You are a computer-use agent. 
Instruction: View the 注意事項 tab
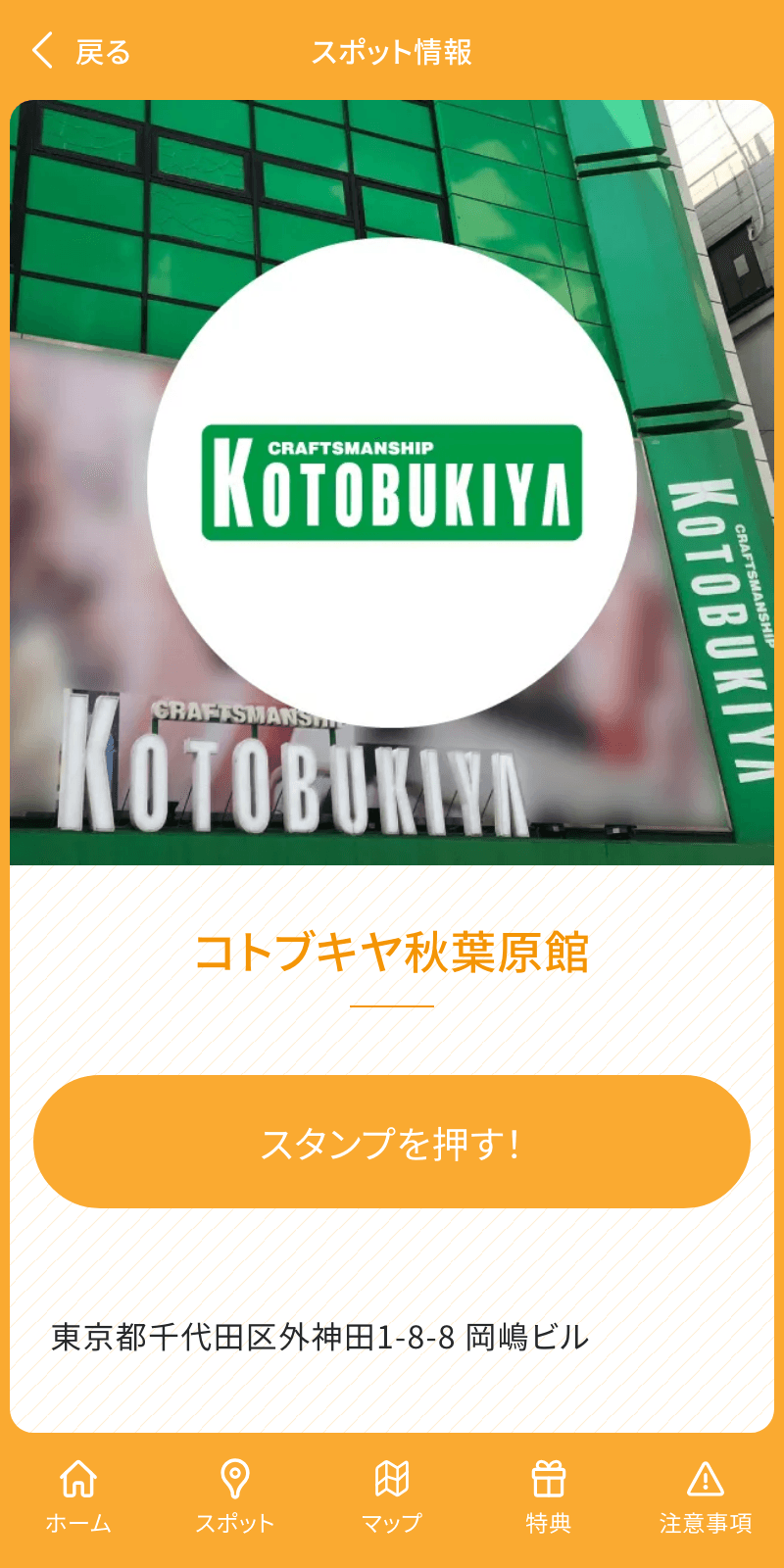(706, 1497)
